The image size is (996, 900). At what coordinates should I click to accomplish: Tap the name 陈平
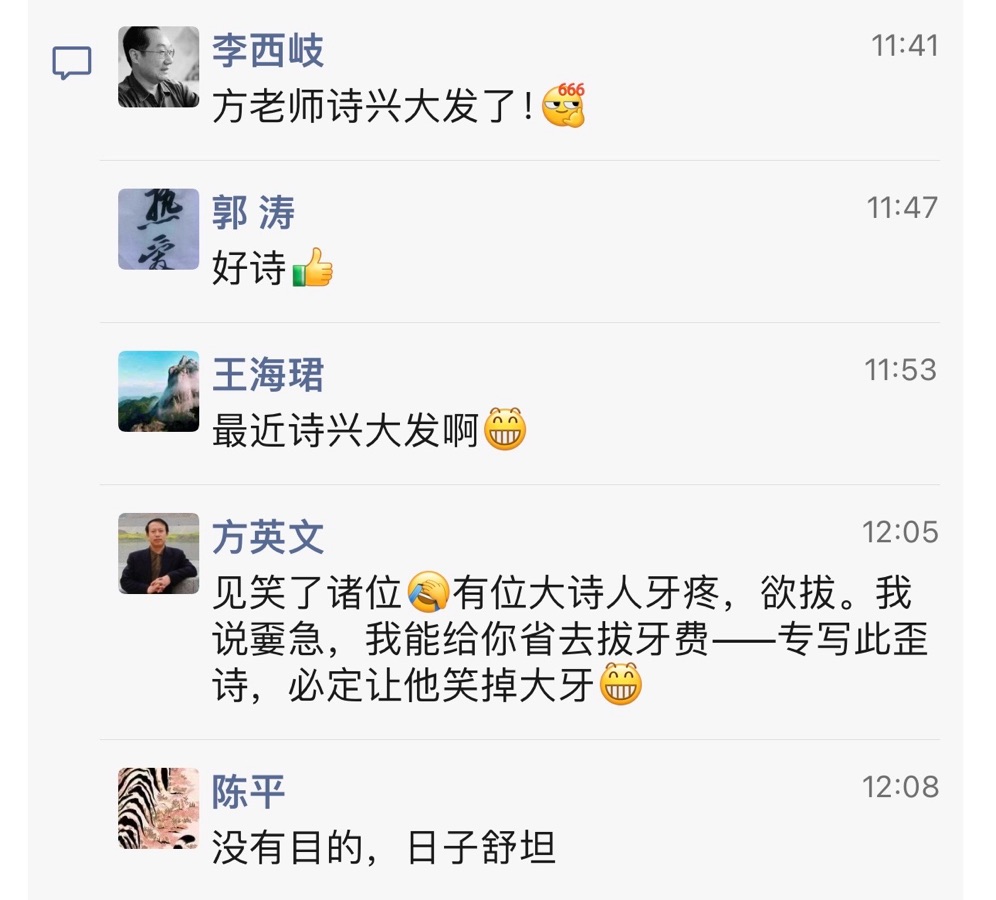[248, 792]
